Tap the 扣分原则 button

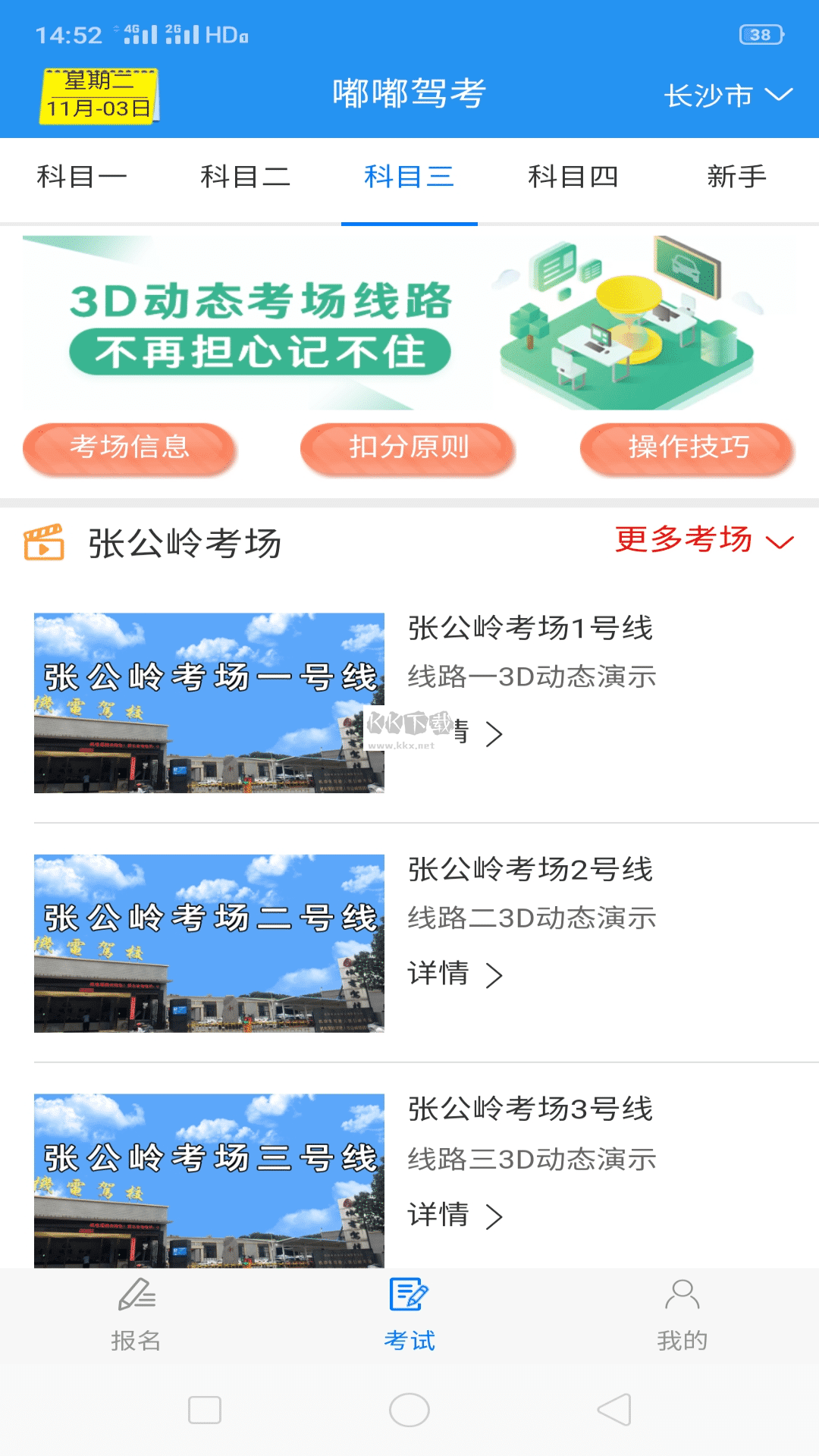[409, 448]
